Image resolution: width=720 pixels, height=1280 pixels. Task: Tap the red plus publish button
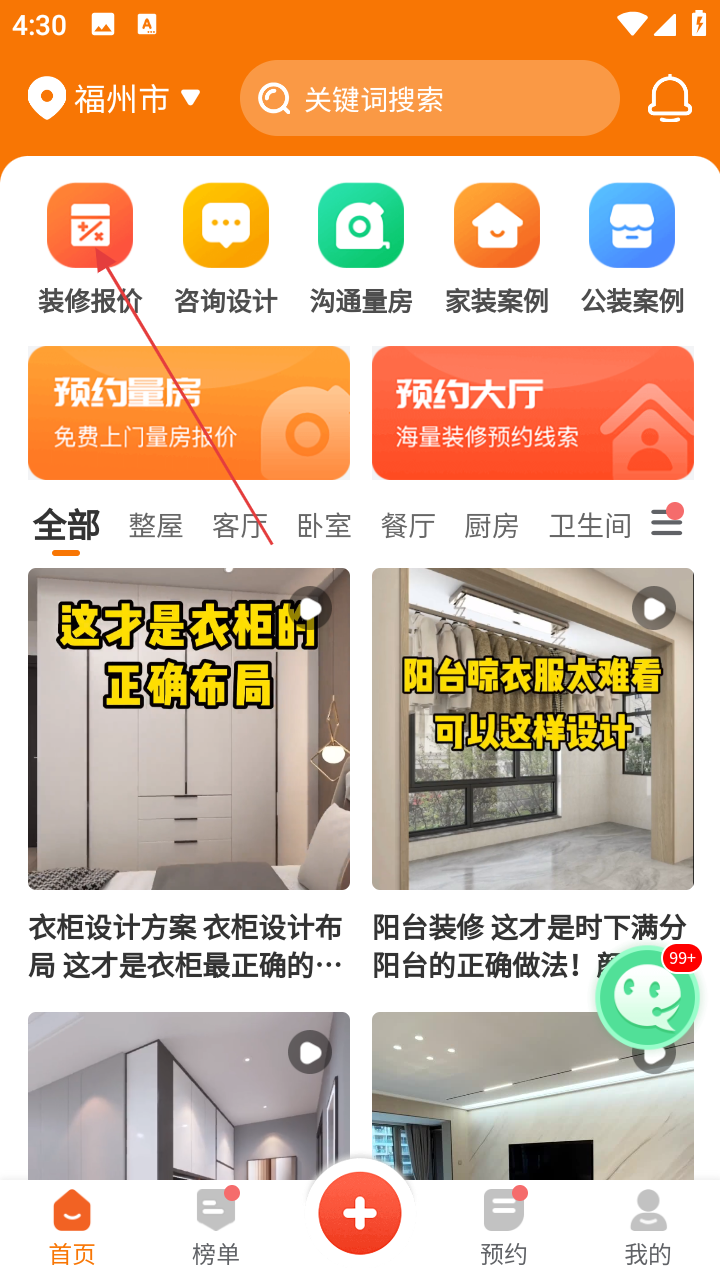[360, 1213]
